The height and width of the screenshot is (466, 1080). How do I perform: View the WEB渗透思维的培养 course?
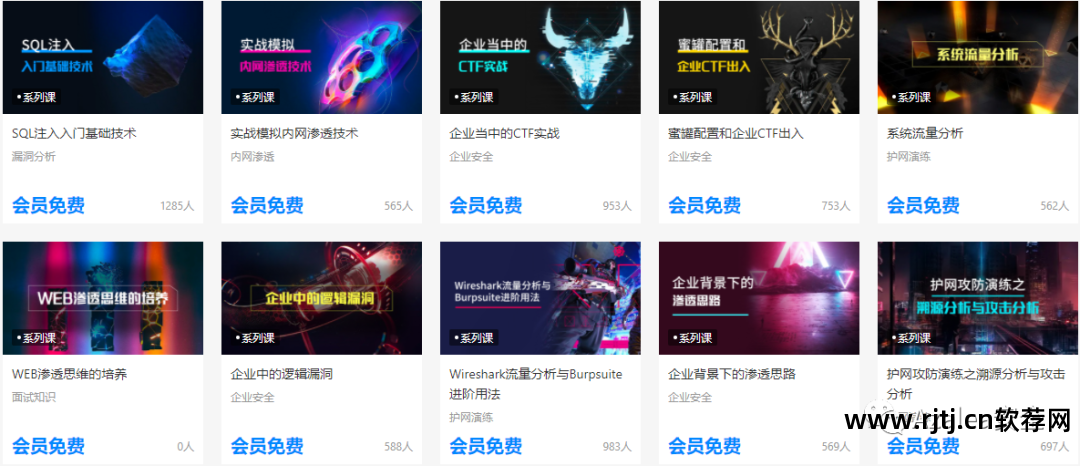pos(102,298)
